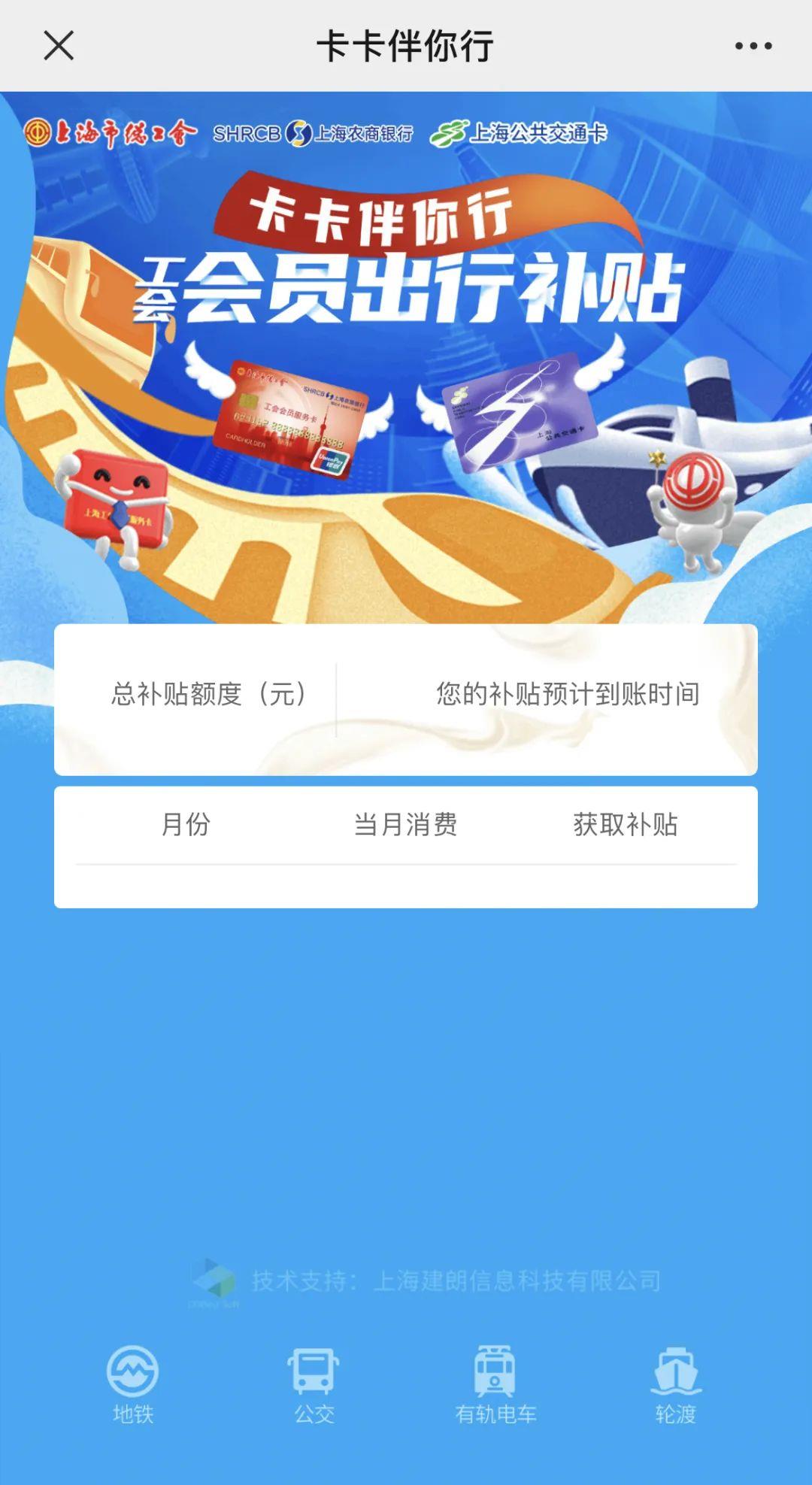Switch to the 公交 tab
The height and width of the screenshot is (1485, 812).
tap(314, 1384)
